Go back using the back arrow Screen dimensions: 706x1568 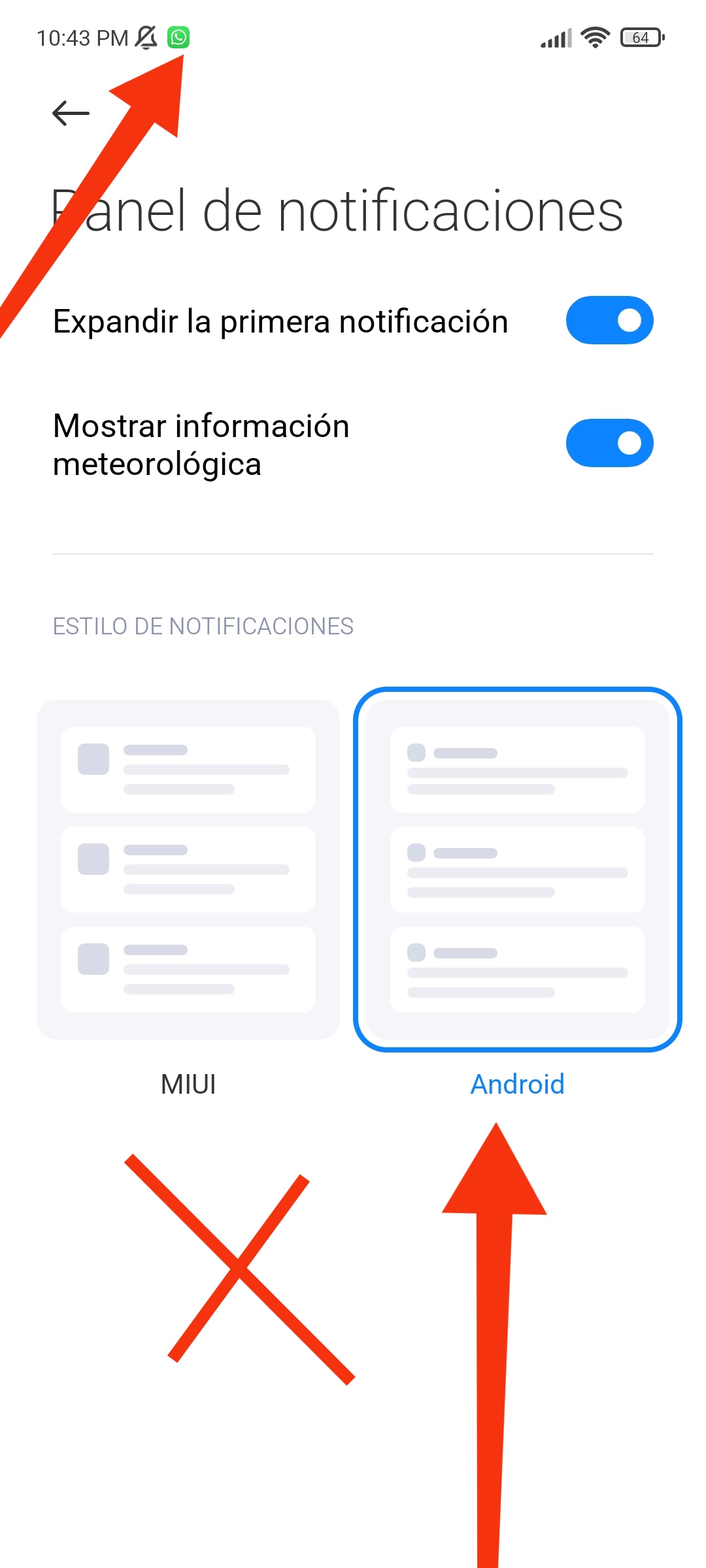coord(71,113)
